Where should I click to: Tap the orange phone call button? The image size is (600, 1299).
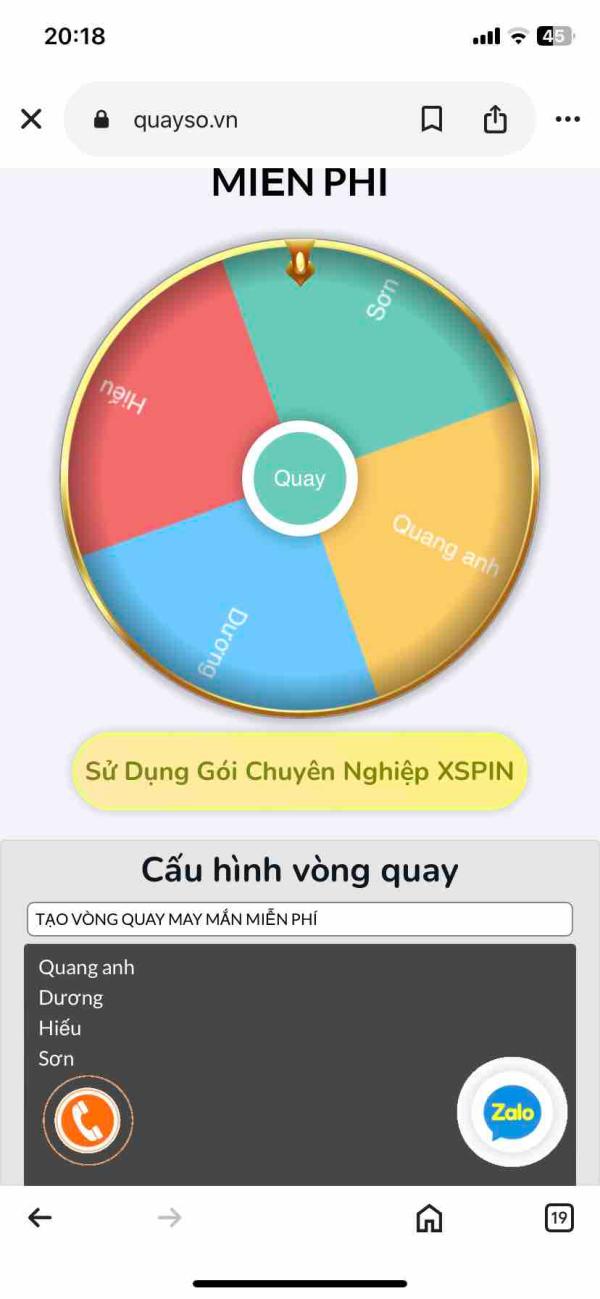click(88, 1120)
